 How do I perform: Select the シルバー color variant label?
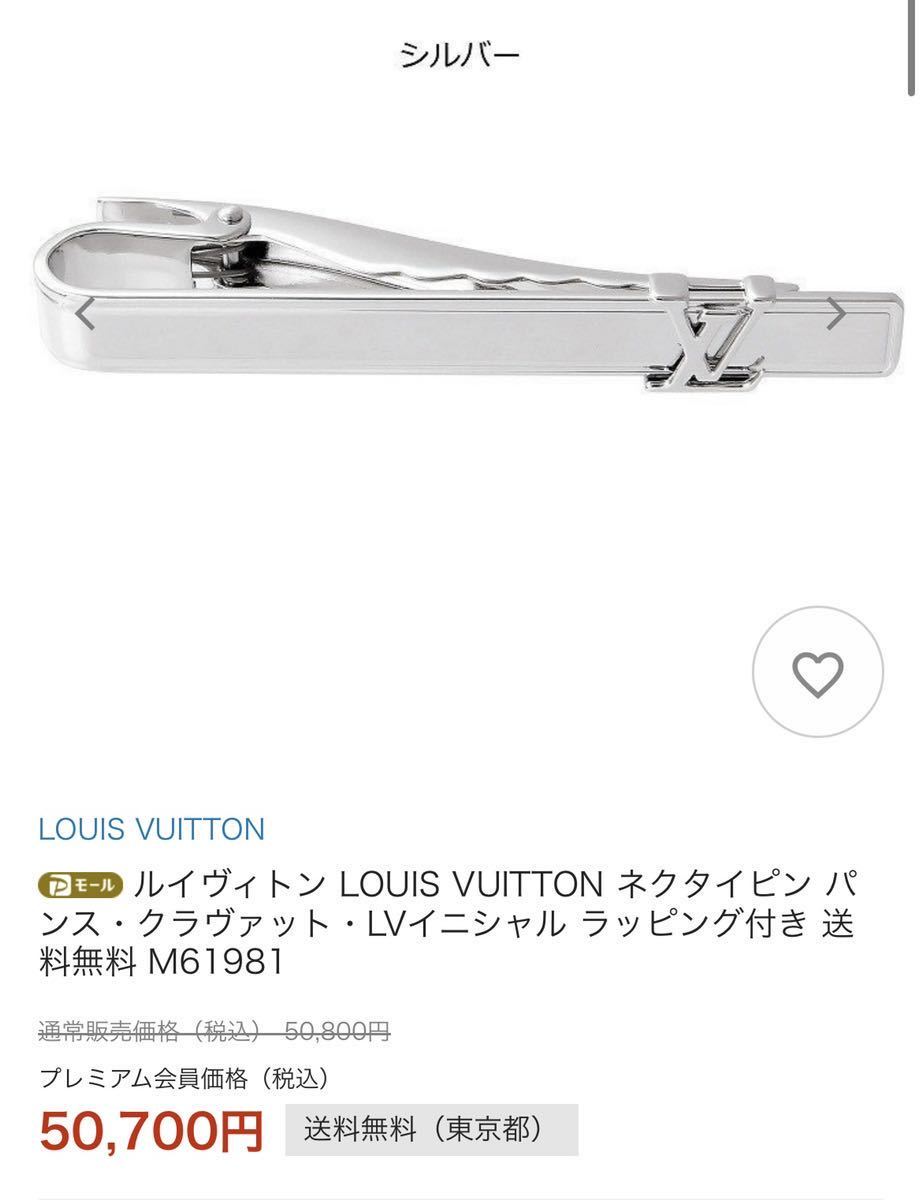point(462,56)
